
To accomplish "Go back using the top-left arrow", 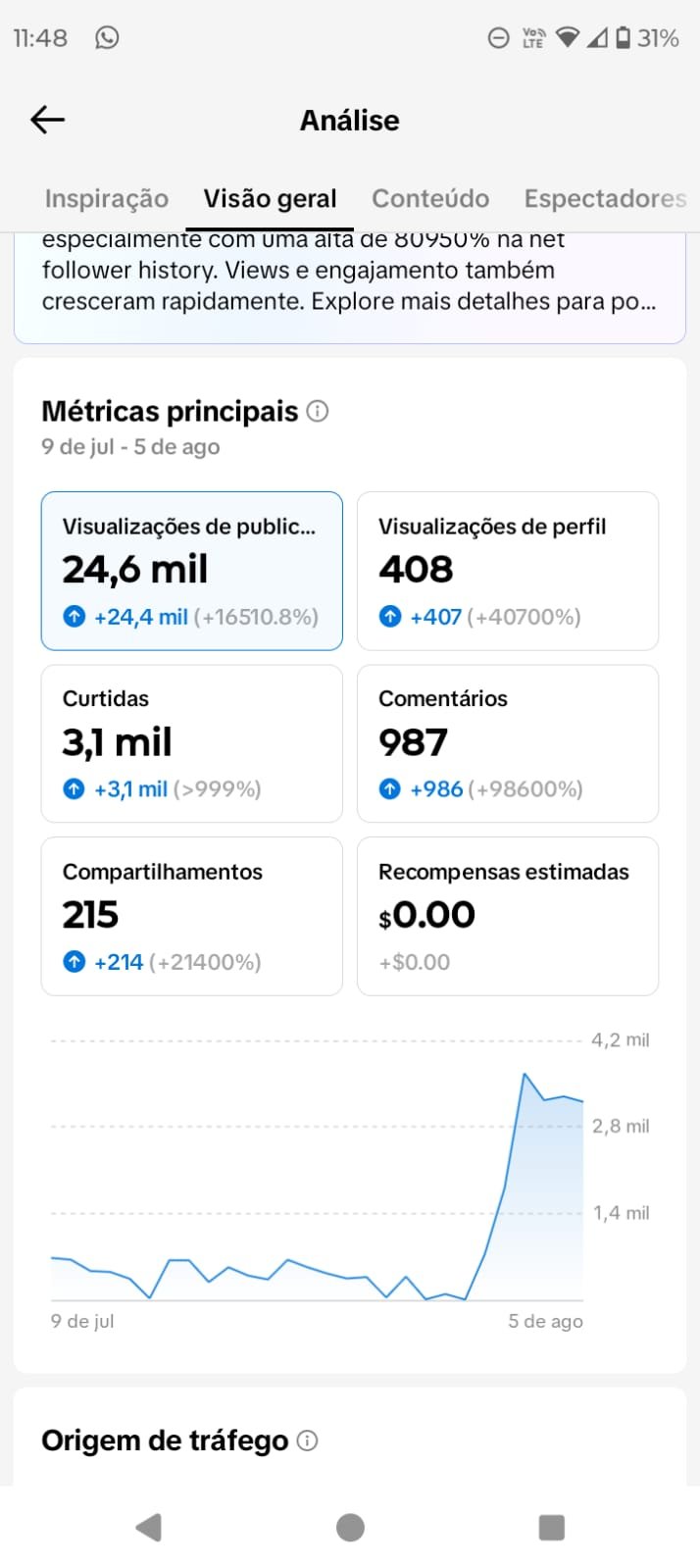I will point(47,120).
